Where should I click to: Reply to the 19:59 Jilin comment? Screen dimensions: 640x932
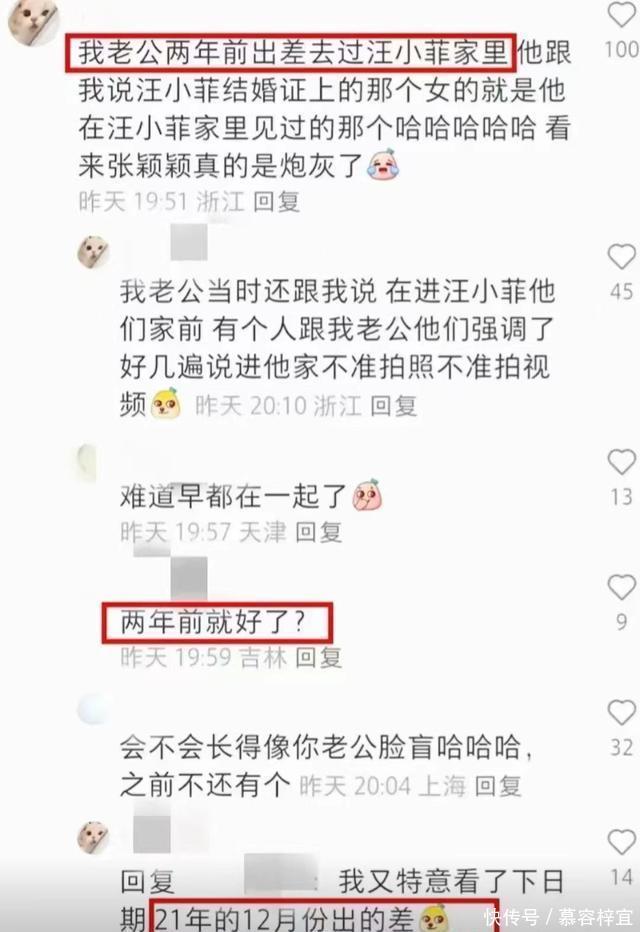[318, 657]
